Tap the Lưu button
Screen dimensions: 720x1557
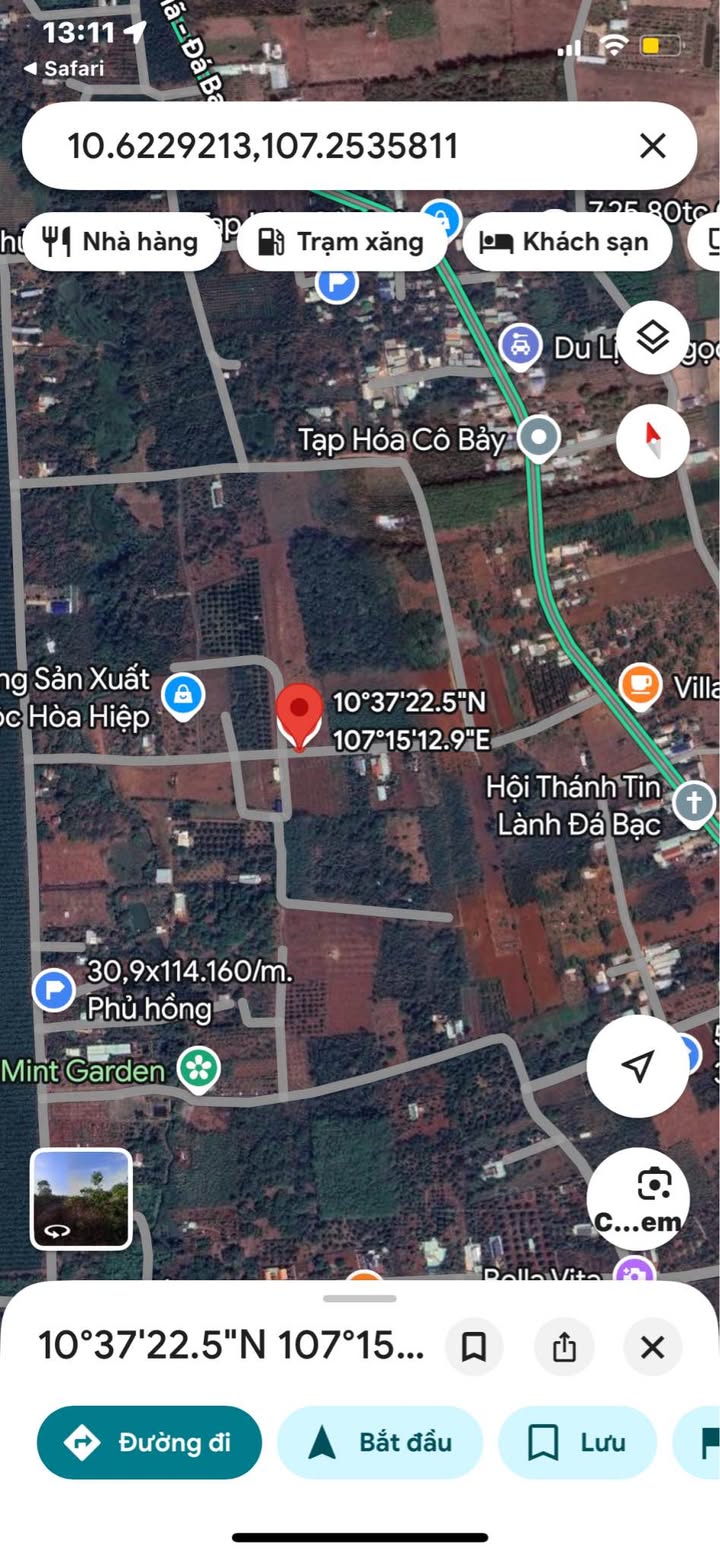click(577, 1442)
